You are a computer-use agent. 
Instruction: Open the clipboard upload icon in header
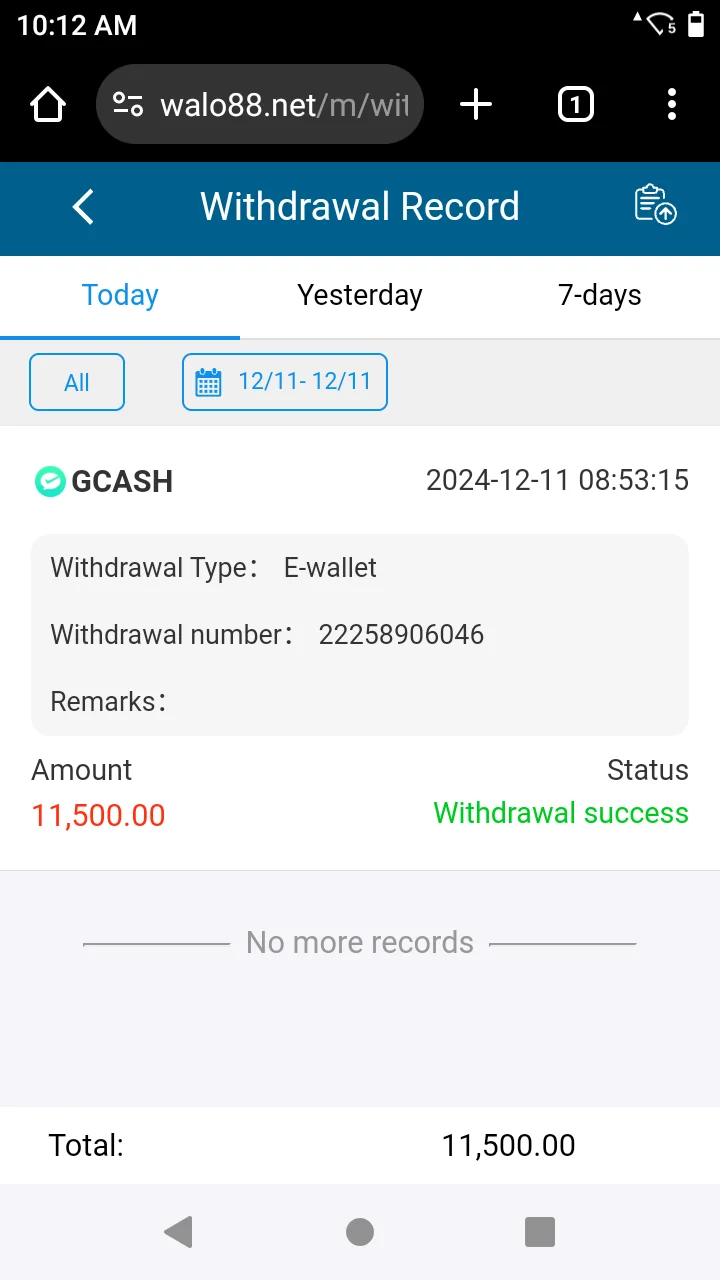click(656, 205)
